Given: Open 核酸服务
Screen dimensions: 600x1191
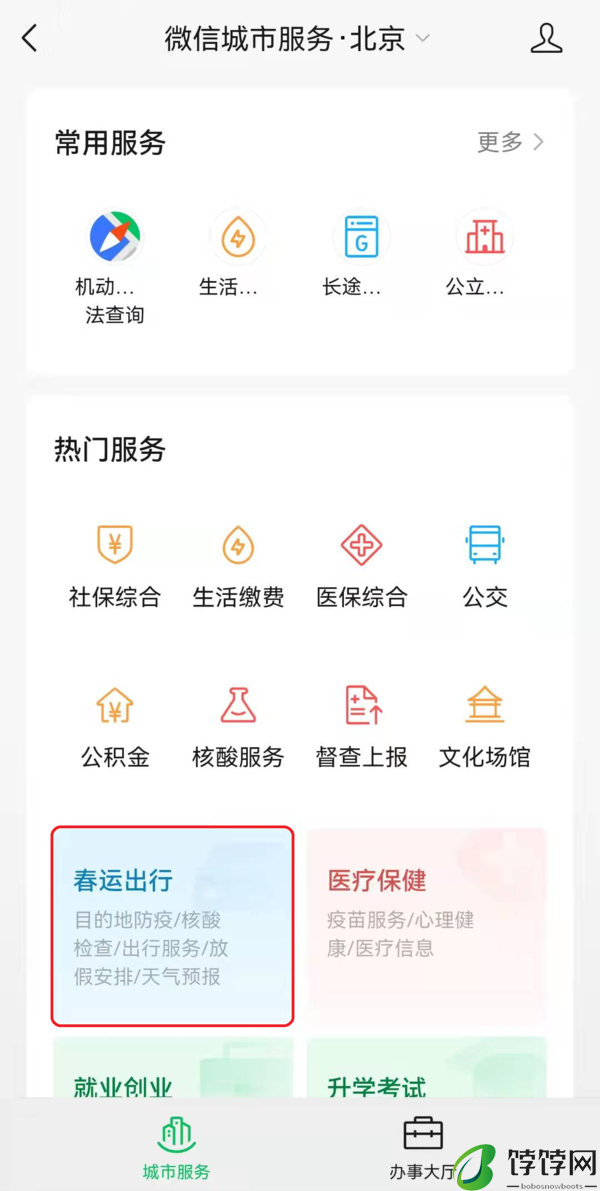Looking at the screenshot, I should coord(238,726).
